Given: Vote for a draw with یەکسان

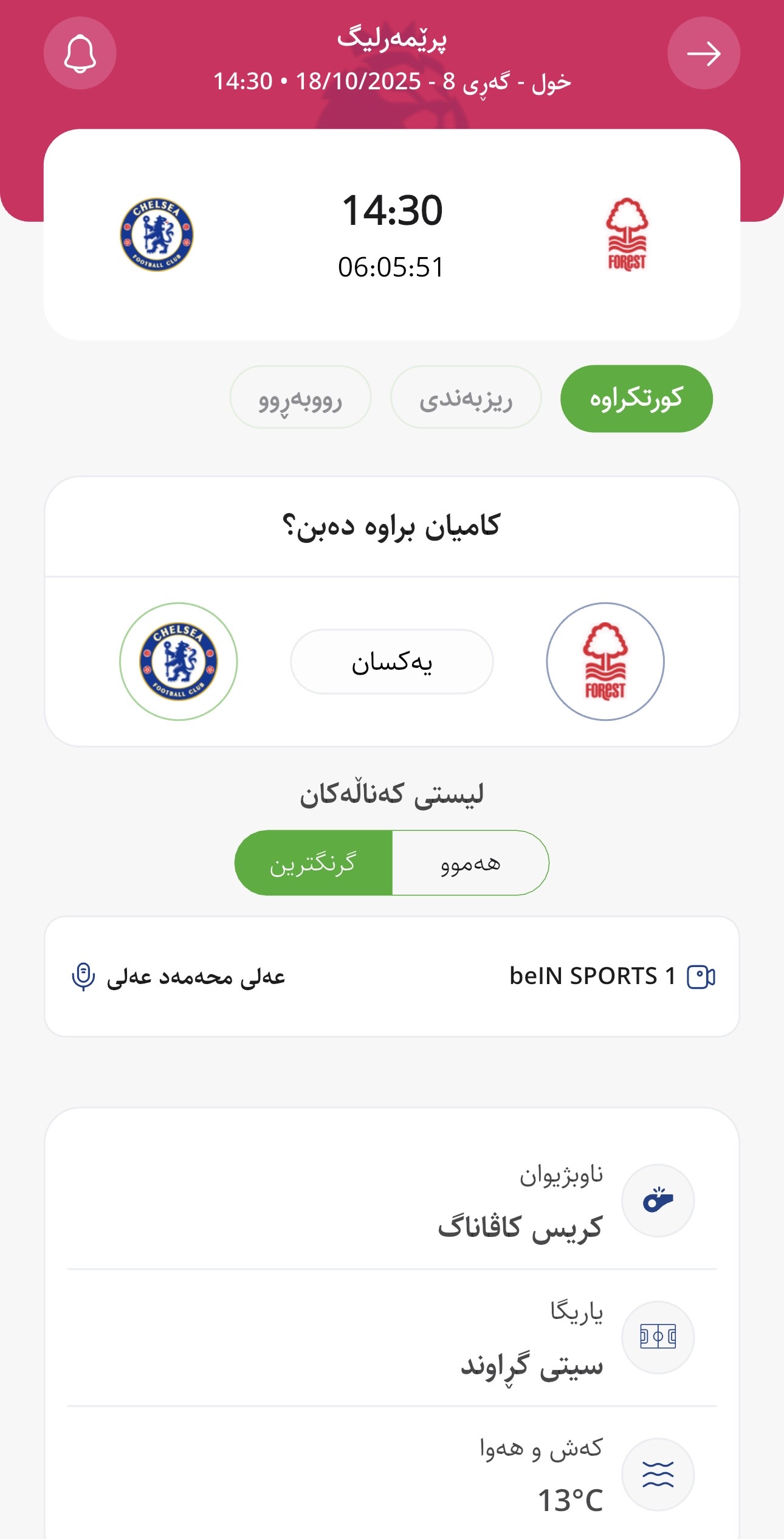Looking at the screenshot, I should pos(391,661).
